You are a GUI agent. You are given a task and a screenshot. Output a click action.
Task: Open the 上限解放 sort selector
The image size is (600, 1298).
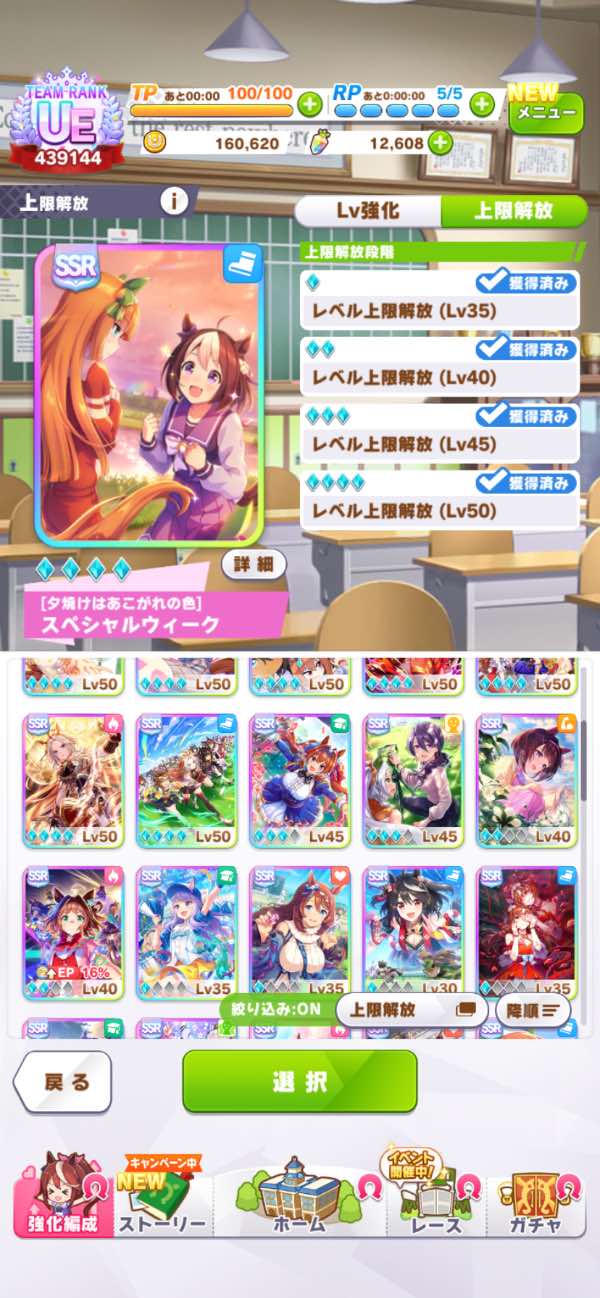pyautogui.click(x=410, y=1010)
